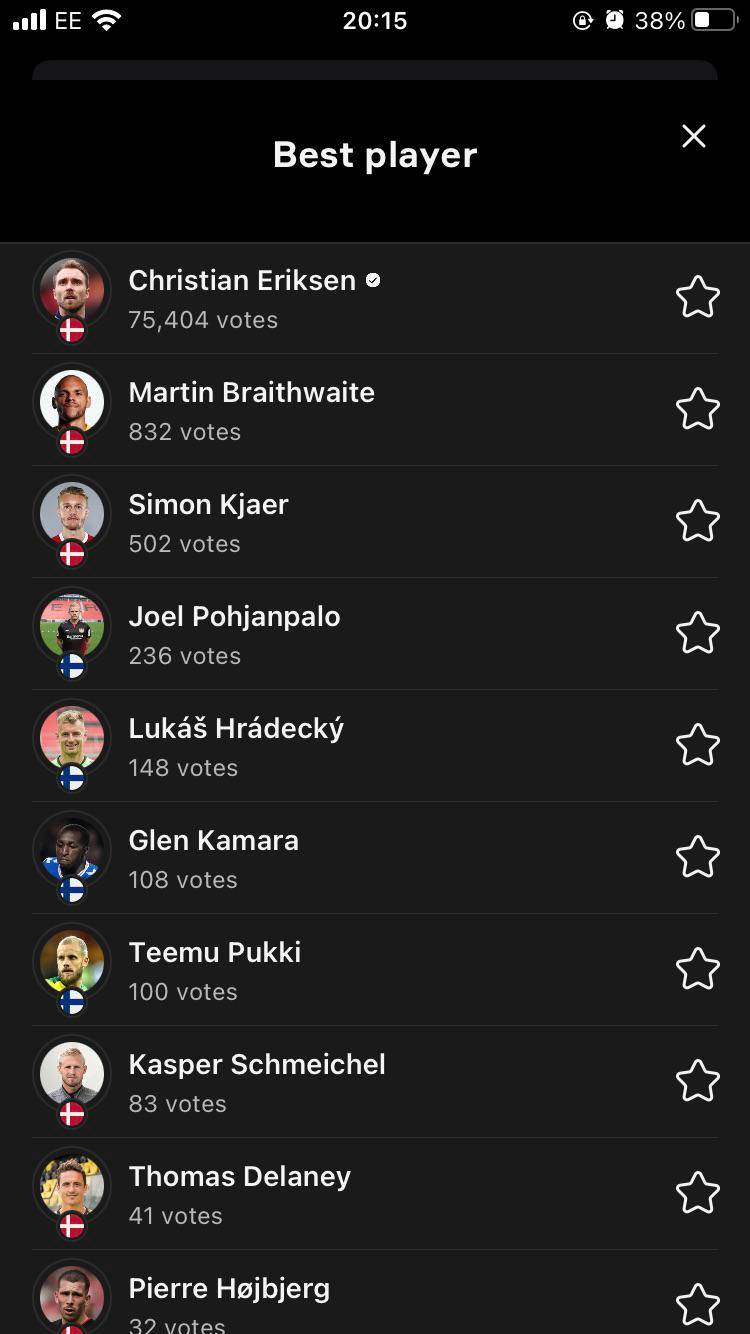
Task: Tap the star next to Simon Kjaer
Action: (x=697, y=521)
